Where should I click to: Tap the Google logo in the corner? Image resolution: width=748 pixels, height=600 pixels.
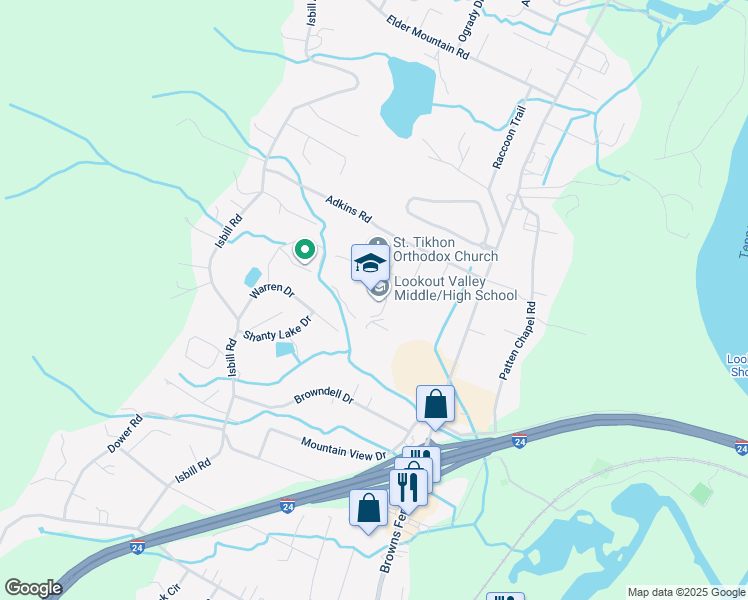[x=33, y=588]
